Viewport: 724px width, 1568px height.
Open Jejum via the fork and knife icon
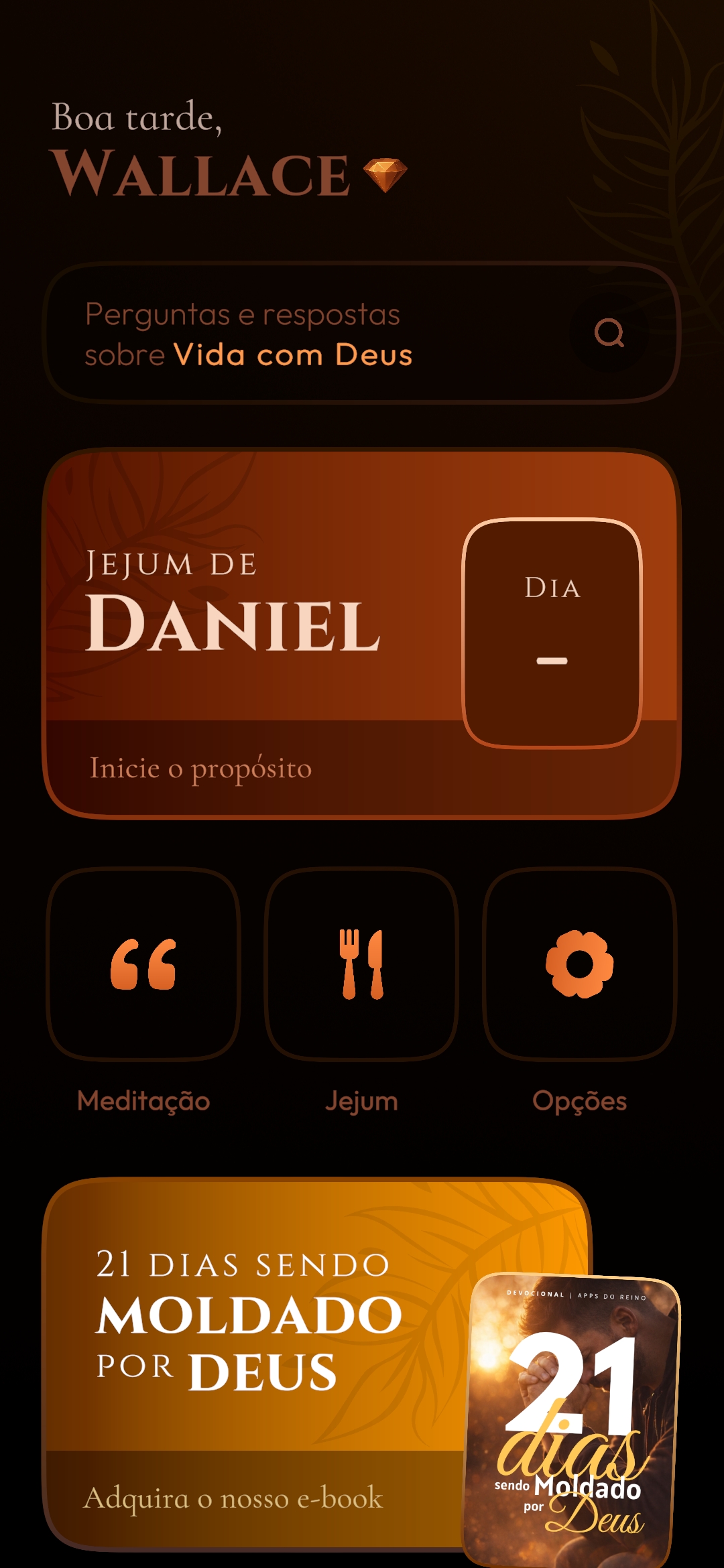coord(362,968)
